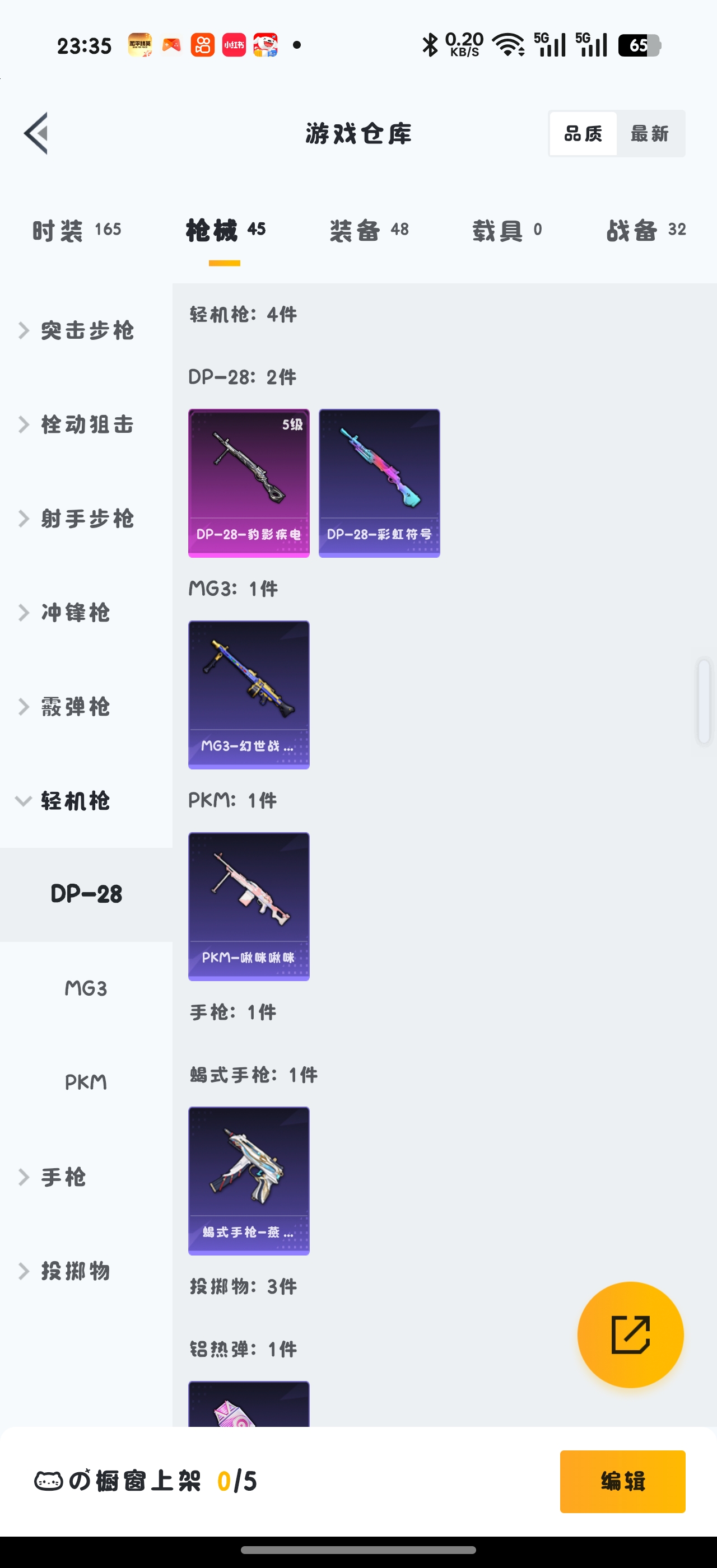
Task: Tap the orange share floating button
Action: (630, 1335)
